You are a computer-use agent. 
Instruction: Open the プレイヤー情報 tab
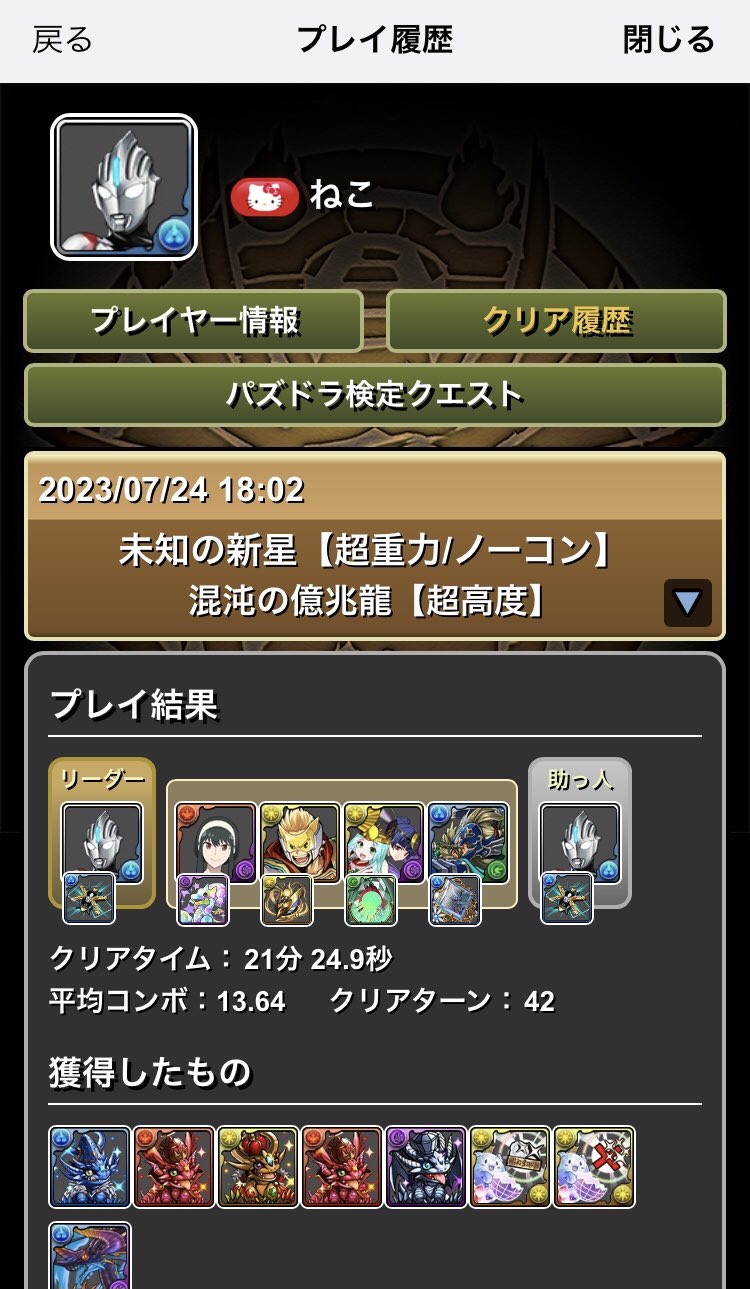coord(194,321)
